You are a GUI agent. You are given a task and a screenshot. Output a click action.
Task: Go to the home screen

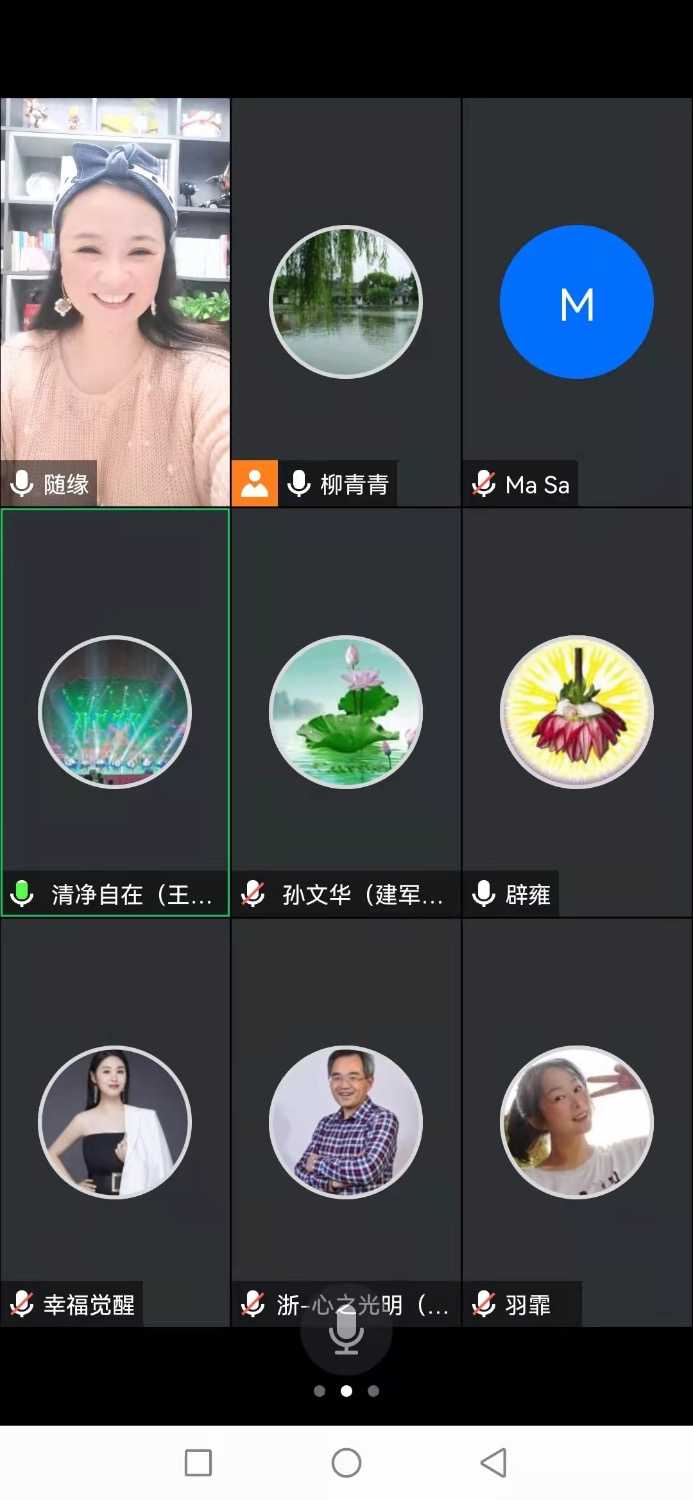click(346, 1463)
